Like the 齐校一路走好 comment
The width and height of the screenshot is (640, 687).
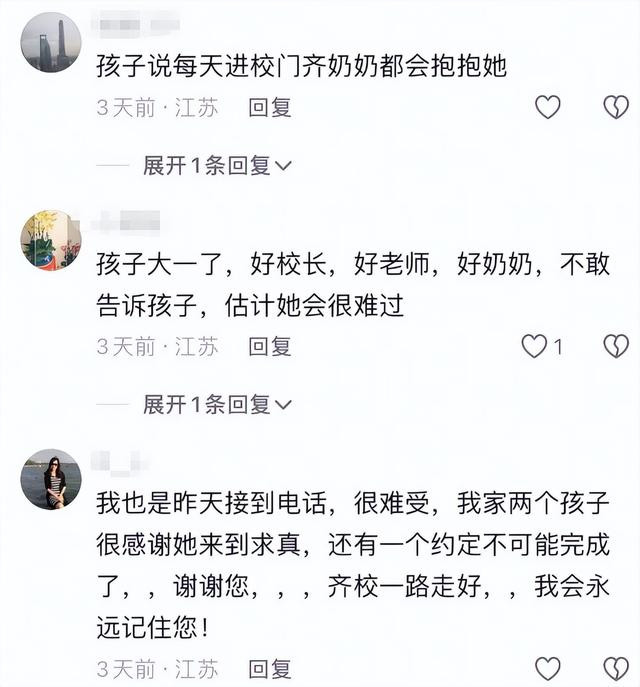click(547, 668)
